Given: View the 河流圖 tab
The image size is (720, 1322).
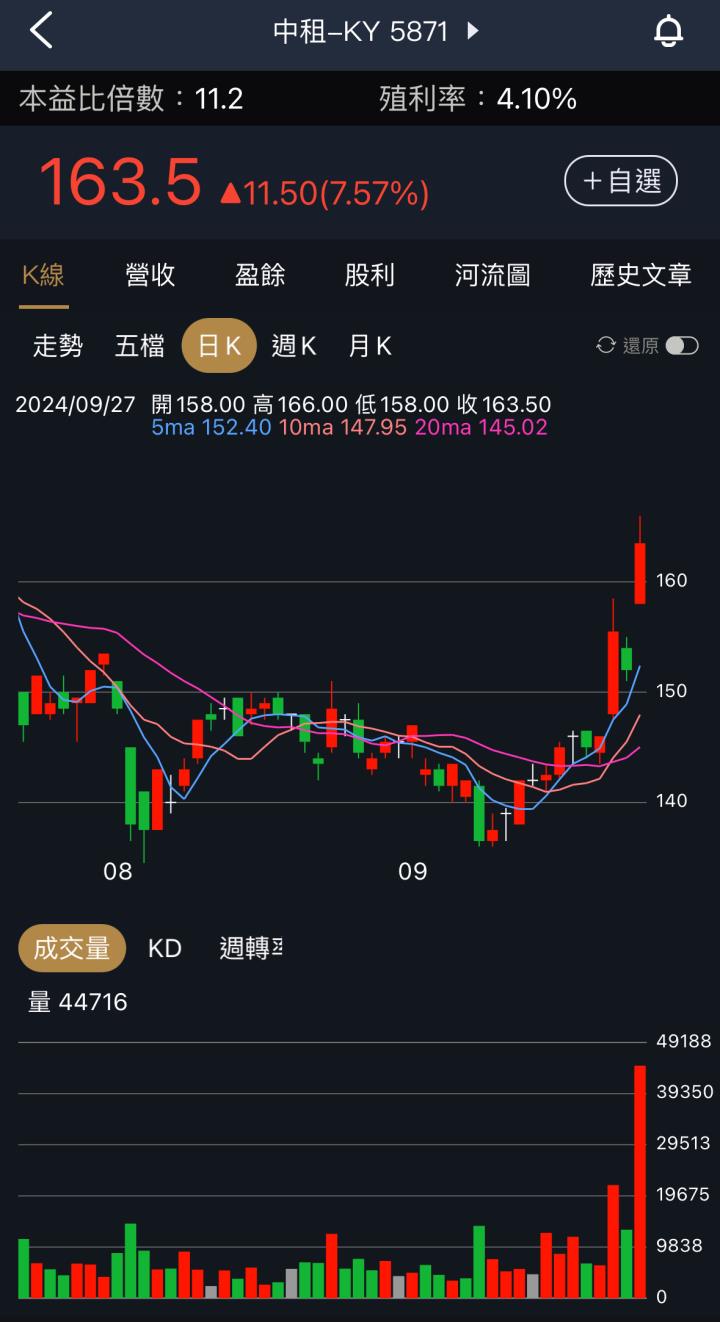Looking at the screenshot, I should pos(491,274).
